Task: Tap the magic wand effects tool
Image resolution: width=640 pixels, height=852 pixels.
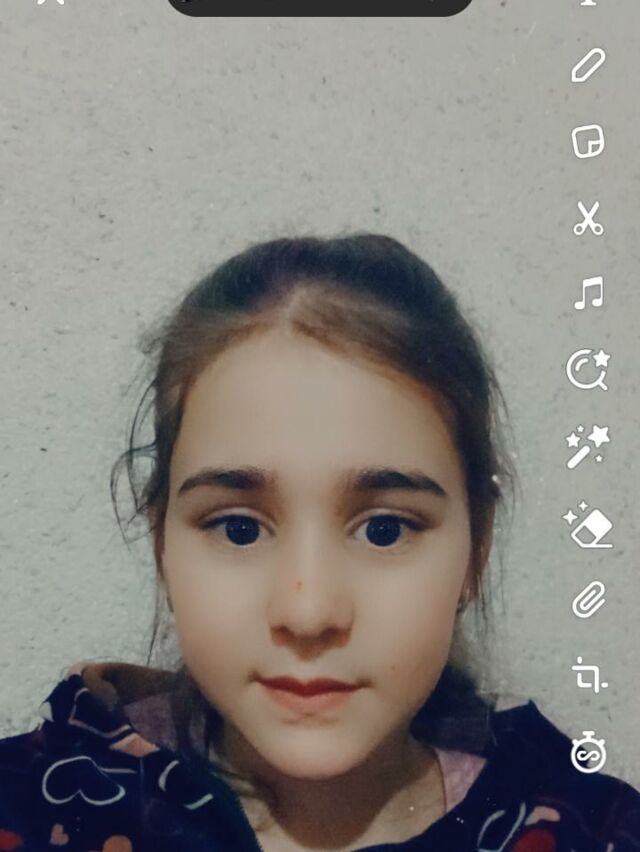Action: 587,446
